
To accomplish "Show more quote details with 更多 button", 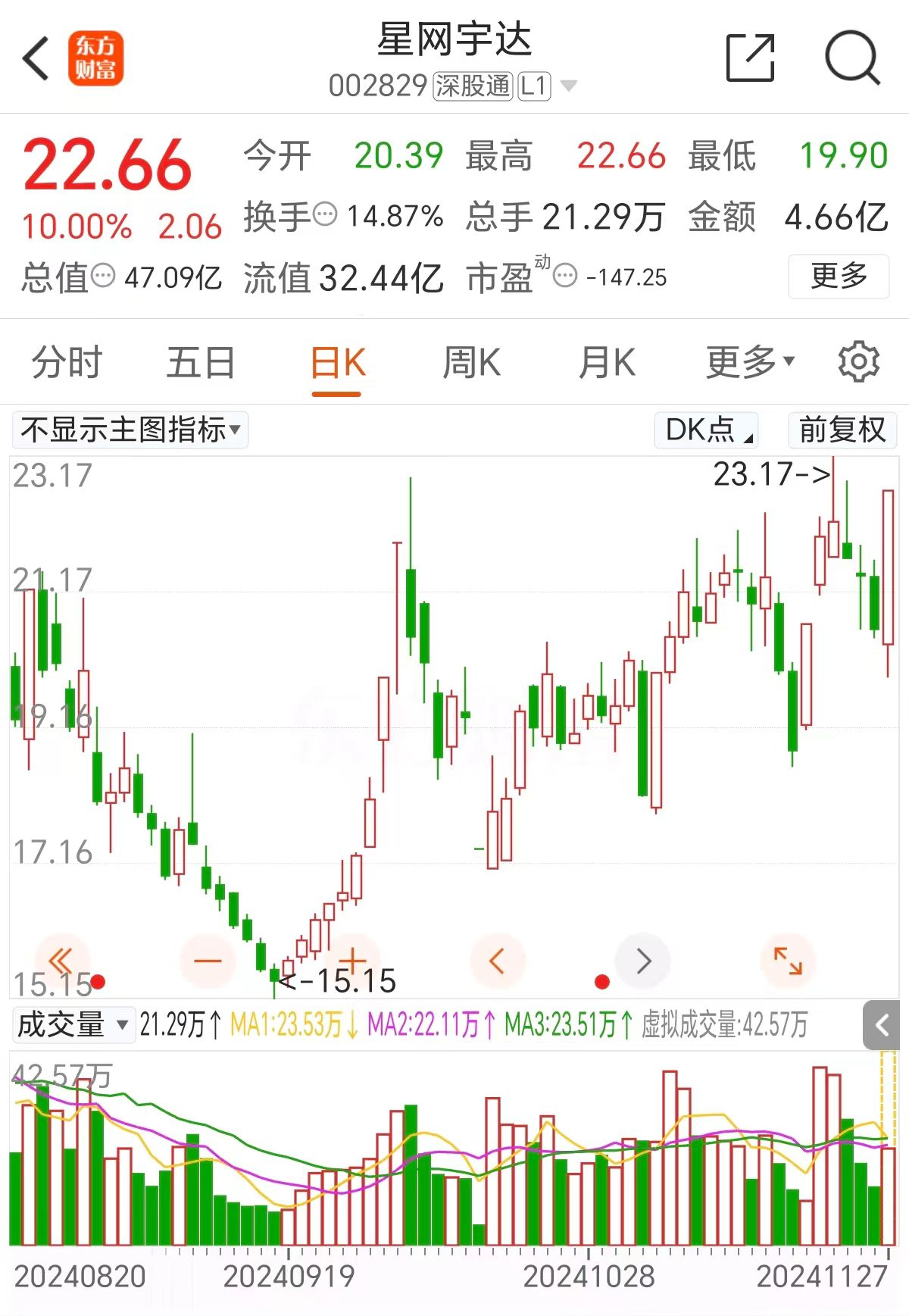I will click(839, 276).
